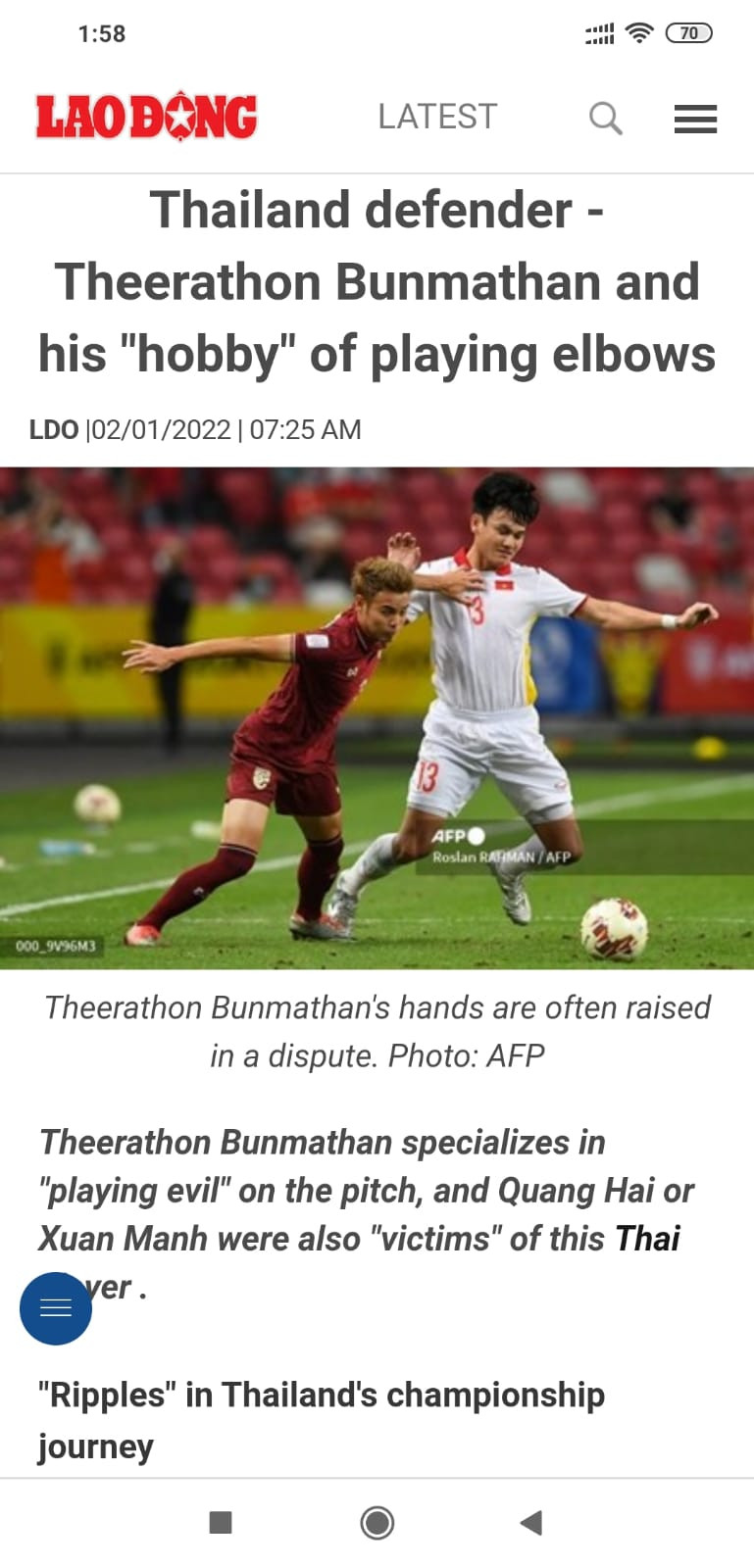Open the search magnifier icon
754x1568 pixels.
click(605, 119)
